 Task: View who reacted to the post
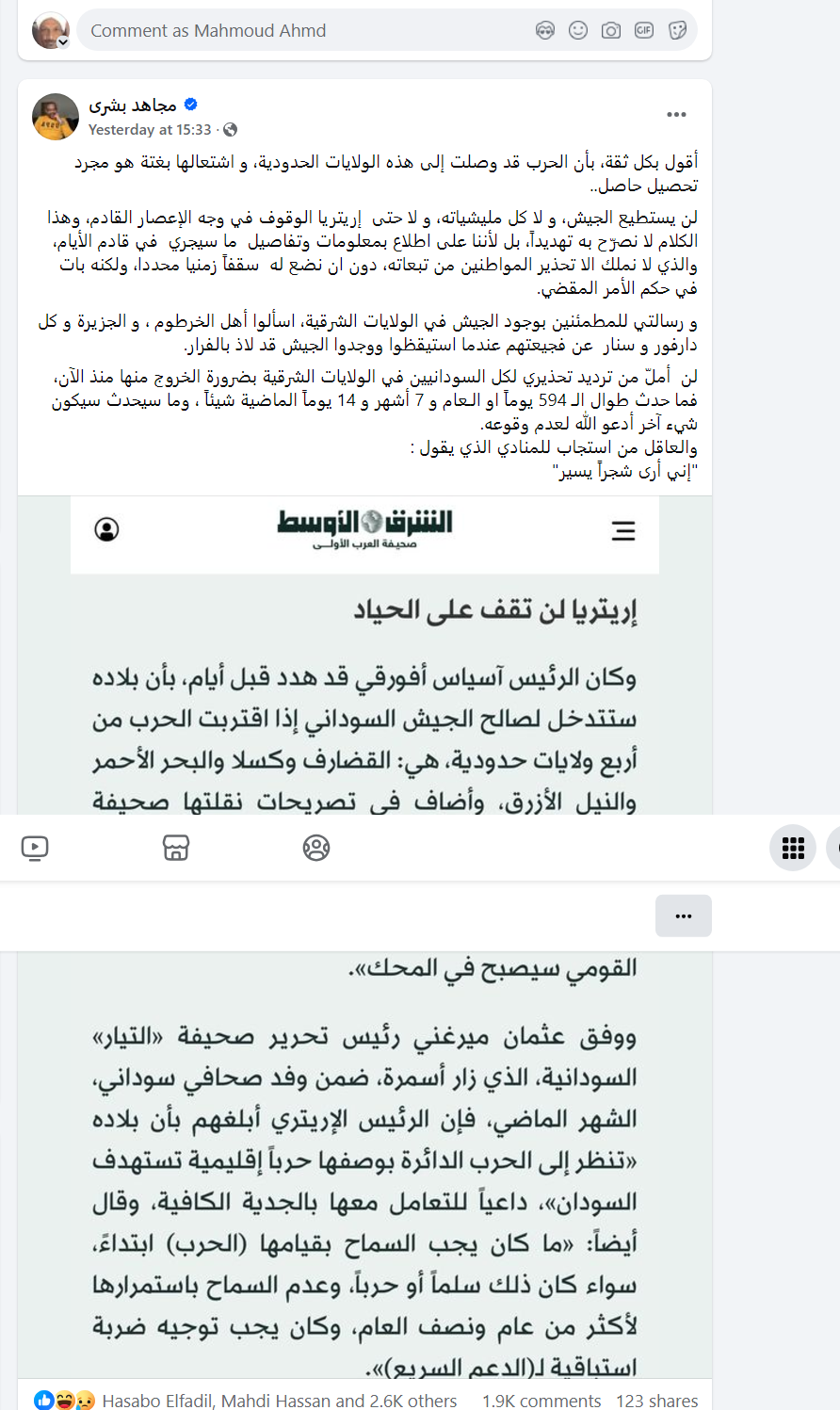(x=279, y=1401)
